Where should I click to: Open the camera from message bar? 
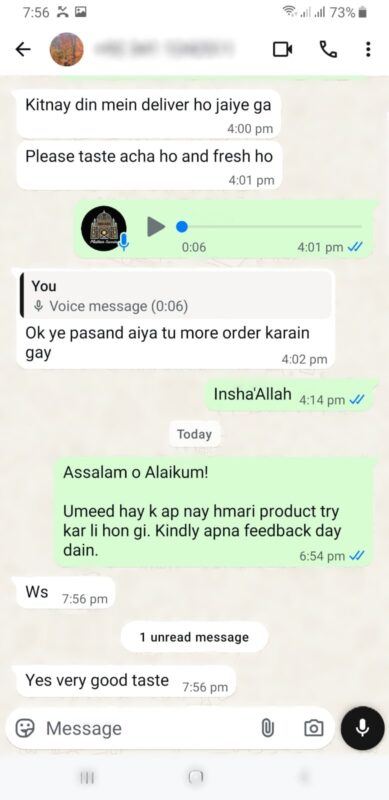click(313, 728)
